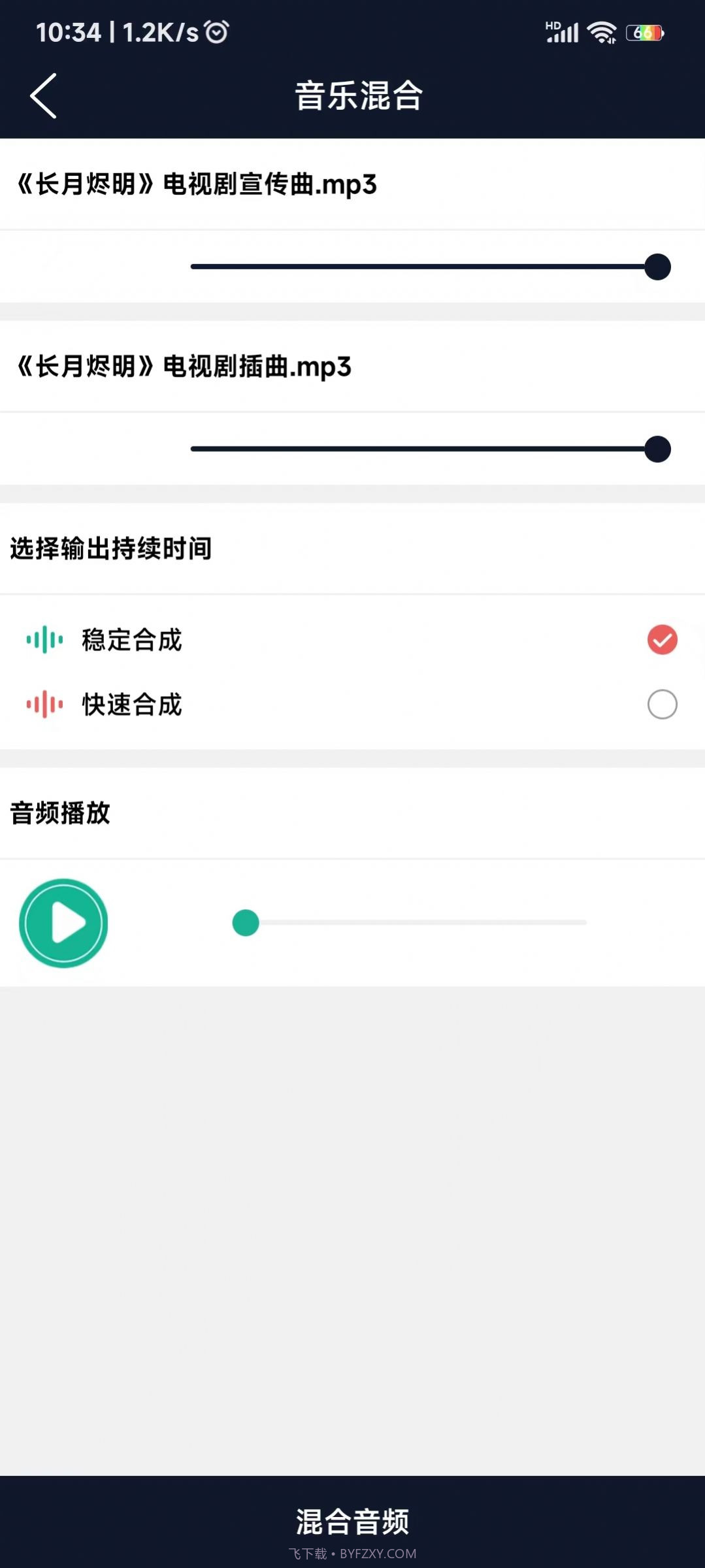Expand the 选择输出持续时间 section
Image resolution: width=705 pixels, height=1568 pixels.
(111, 549)
